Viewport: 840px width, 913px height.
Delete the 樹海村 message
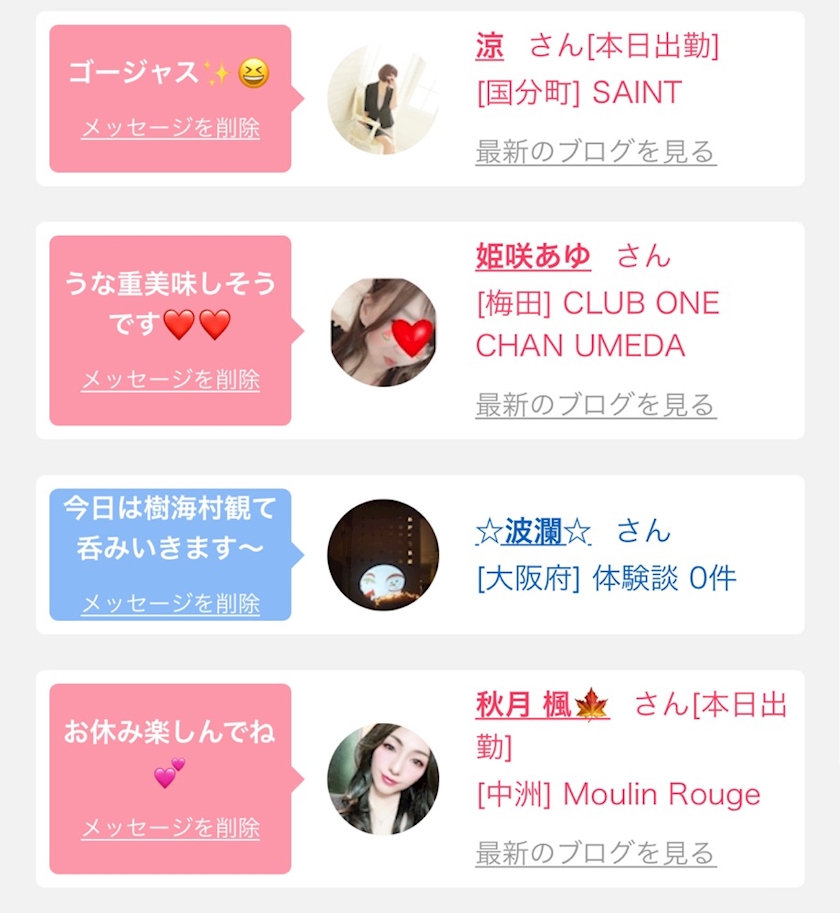click(x=171, y=603)
